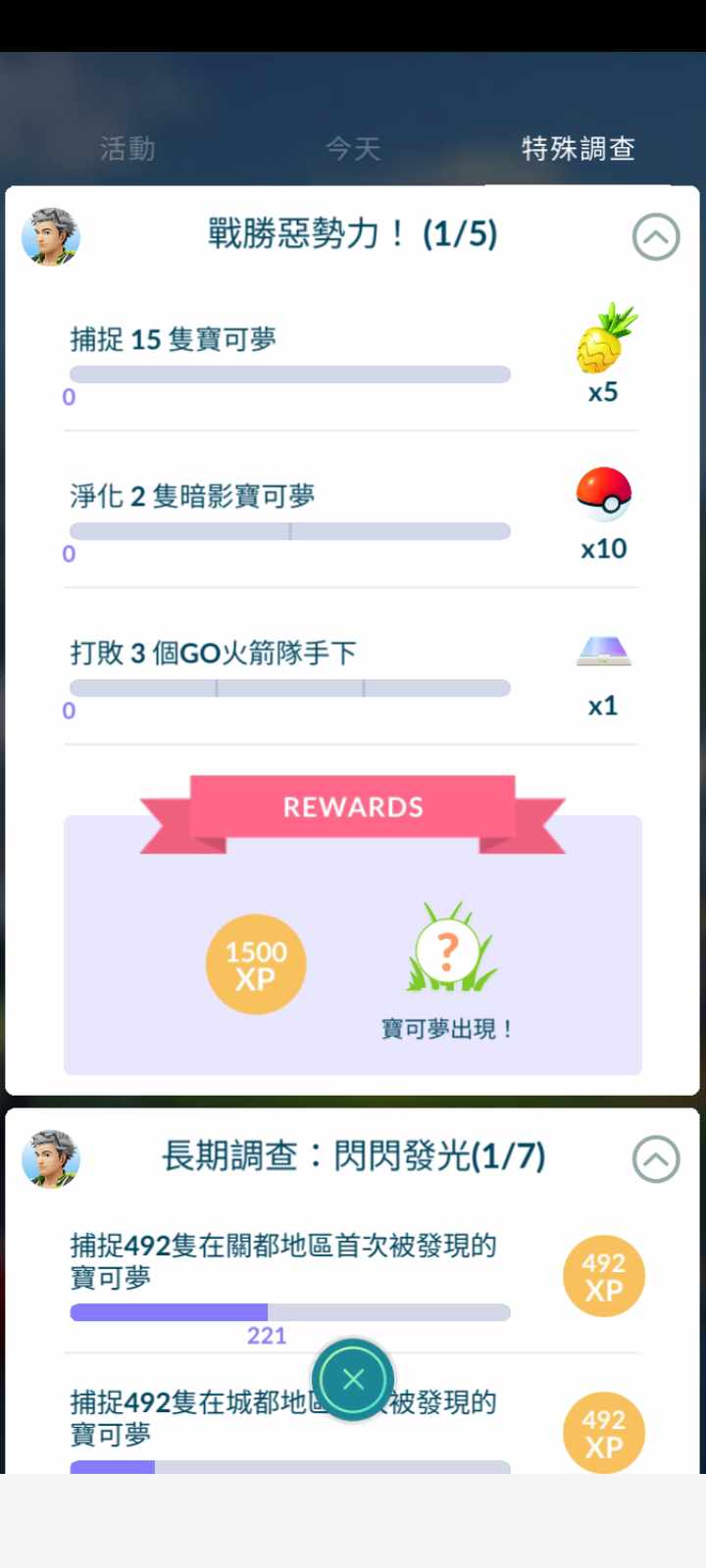Switch to the 今天 tab

[353, 149]
